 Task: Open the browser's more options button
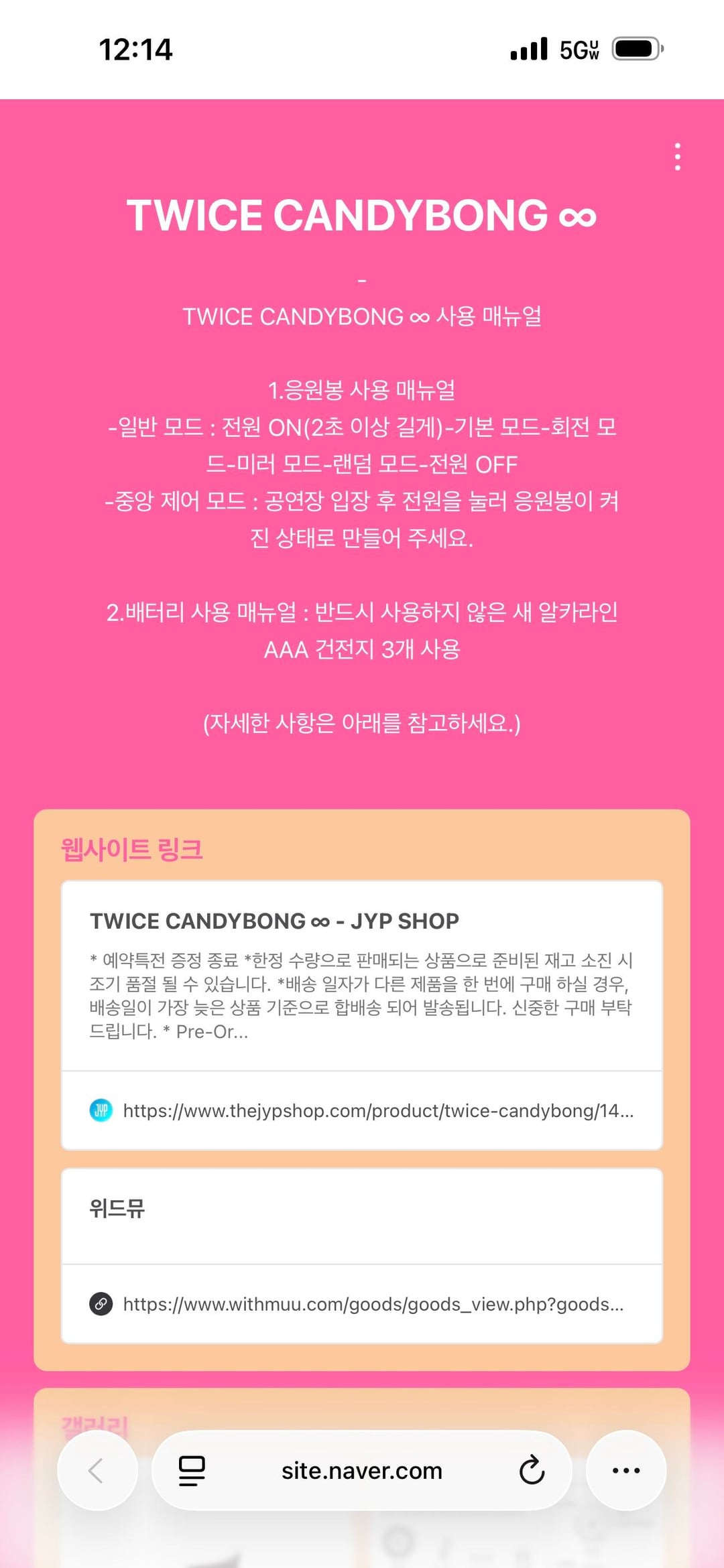[626, 1471]
